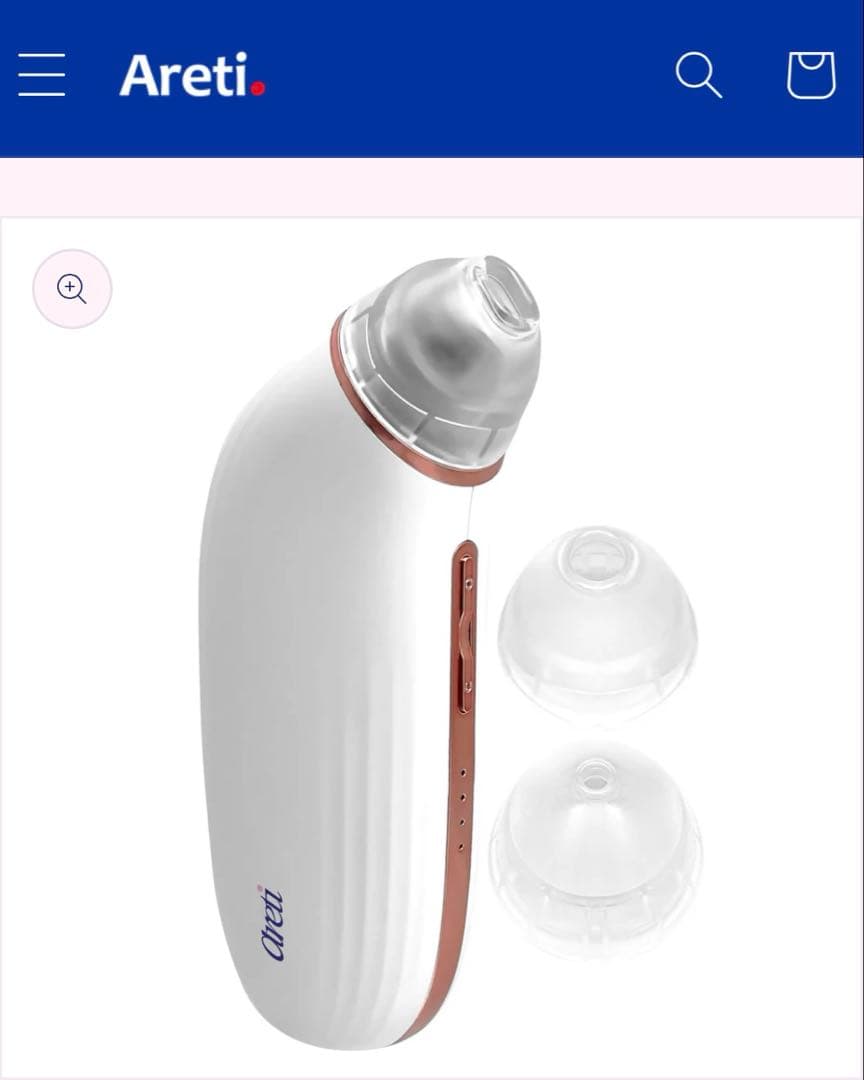Open the search icon
Viewport: 864px width, 1080px height.
[698, 76]
